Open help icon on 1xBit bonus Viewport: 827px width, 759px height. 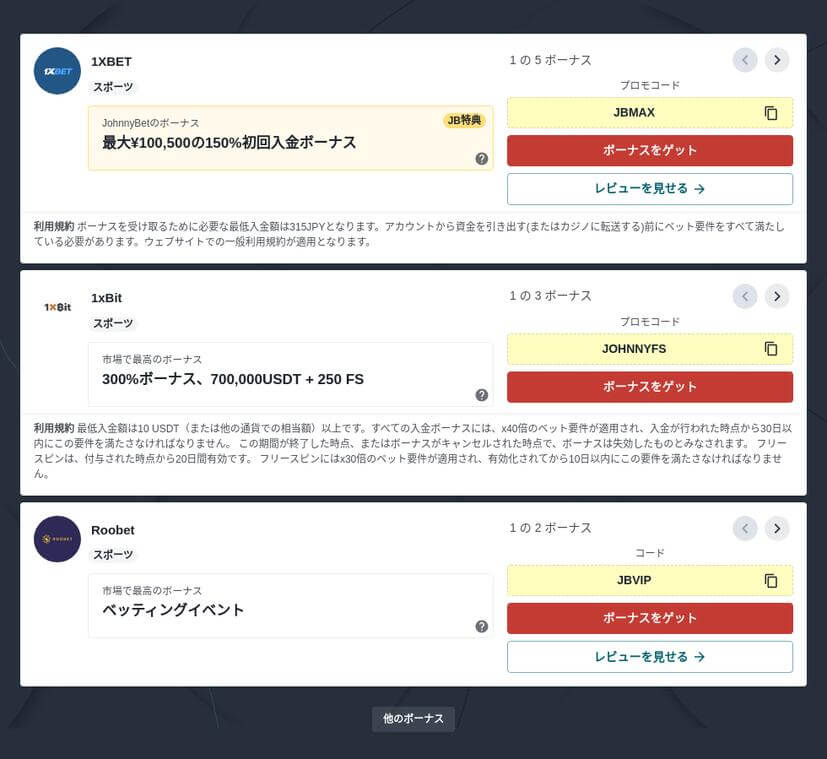[x=482, y=395]
